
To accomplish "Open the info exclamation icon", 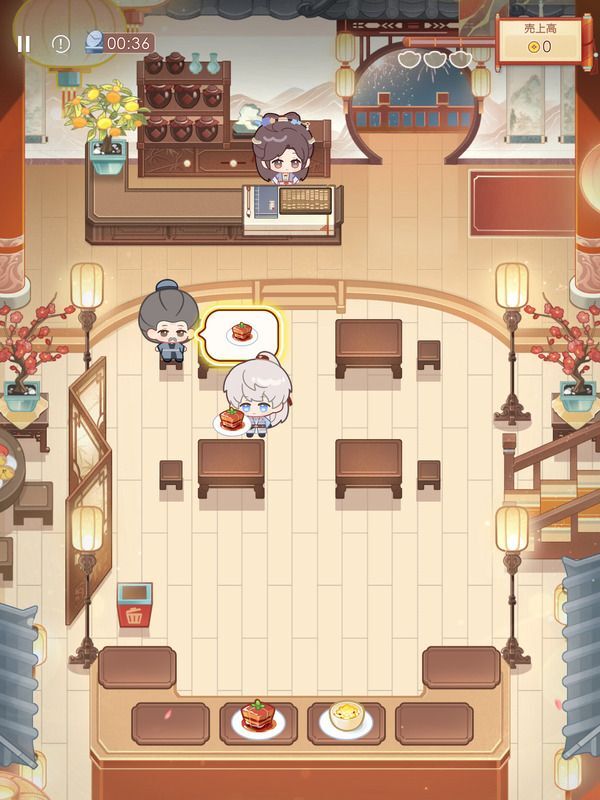I will [61, 44].
